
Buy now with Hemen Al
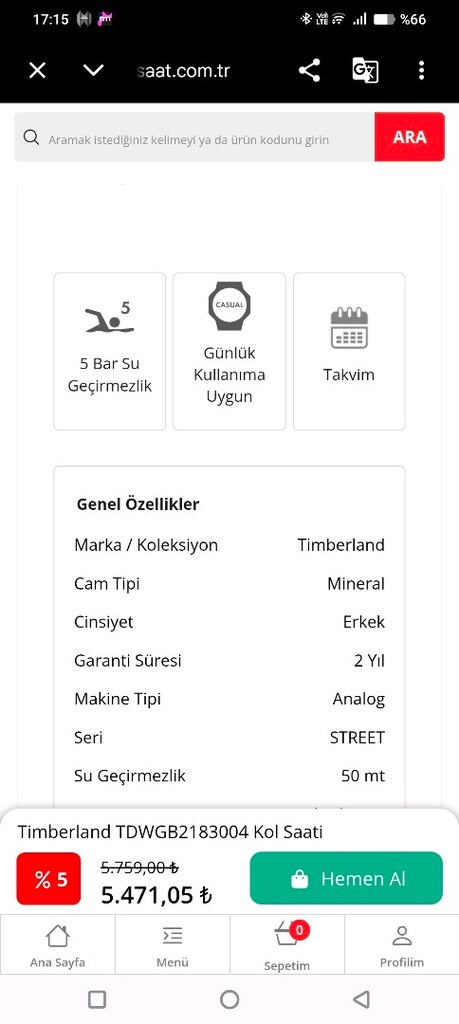coord(346,878)
